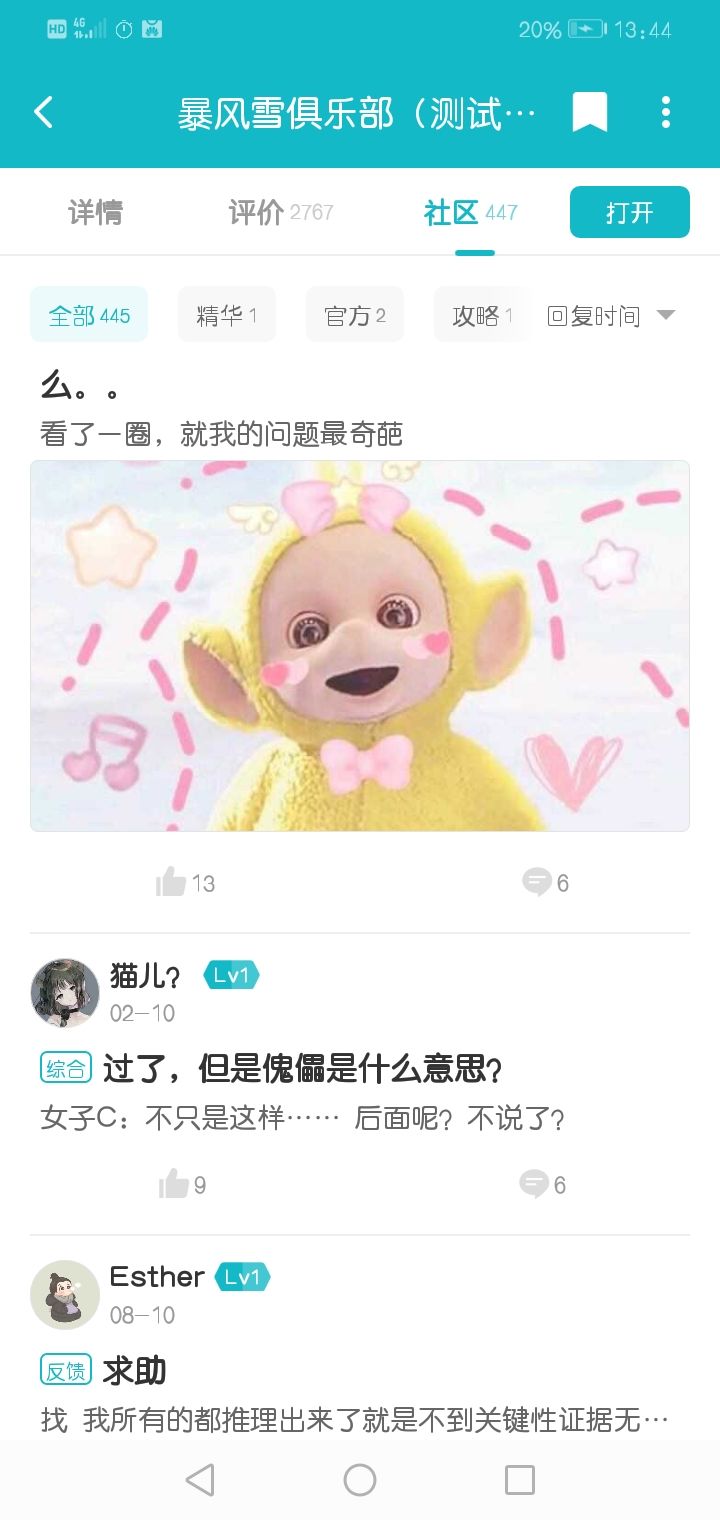Bookmark this game with the flag icon
The width and height of the screenshot is (720, 1520).
tap(590, 112)
